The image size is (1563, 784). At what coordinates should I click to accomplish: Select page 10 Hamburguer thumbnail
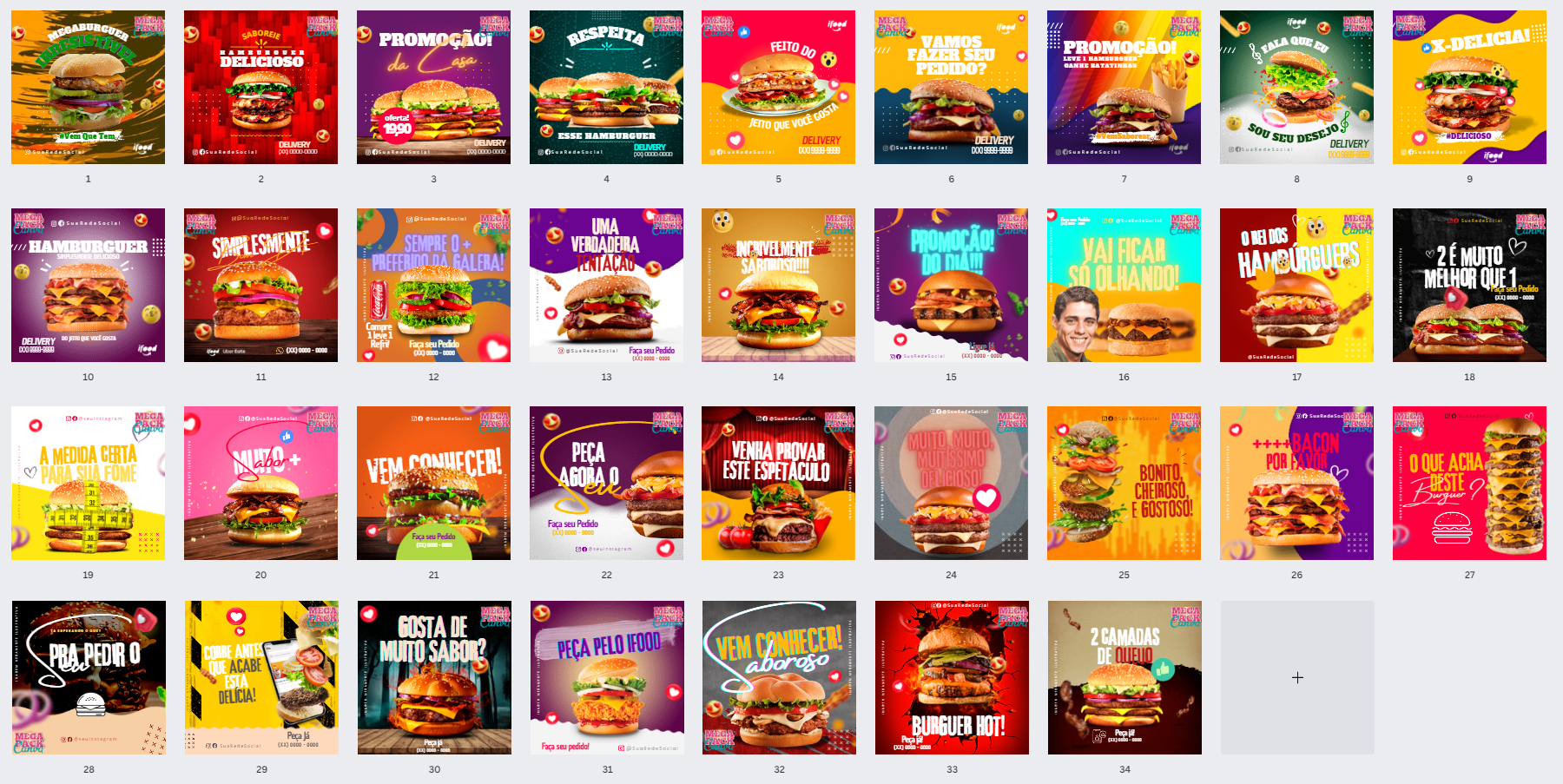pyautogui.click(x=88, y=285)
